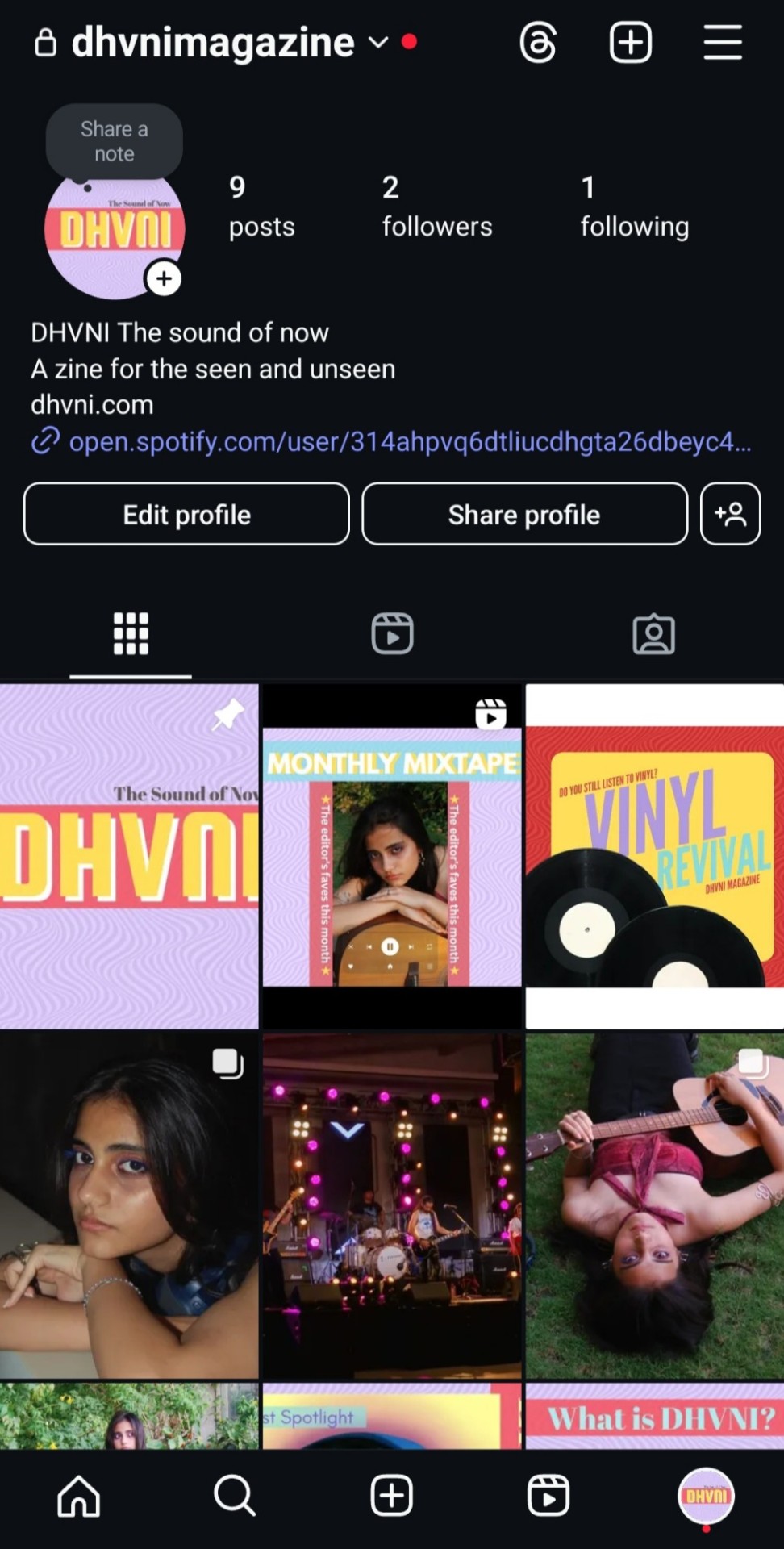
Task: Open the Threads icon
Action: click(538, 43)
